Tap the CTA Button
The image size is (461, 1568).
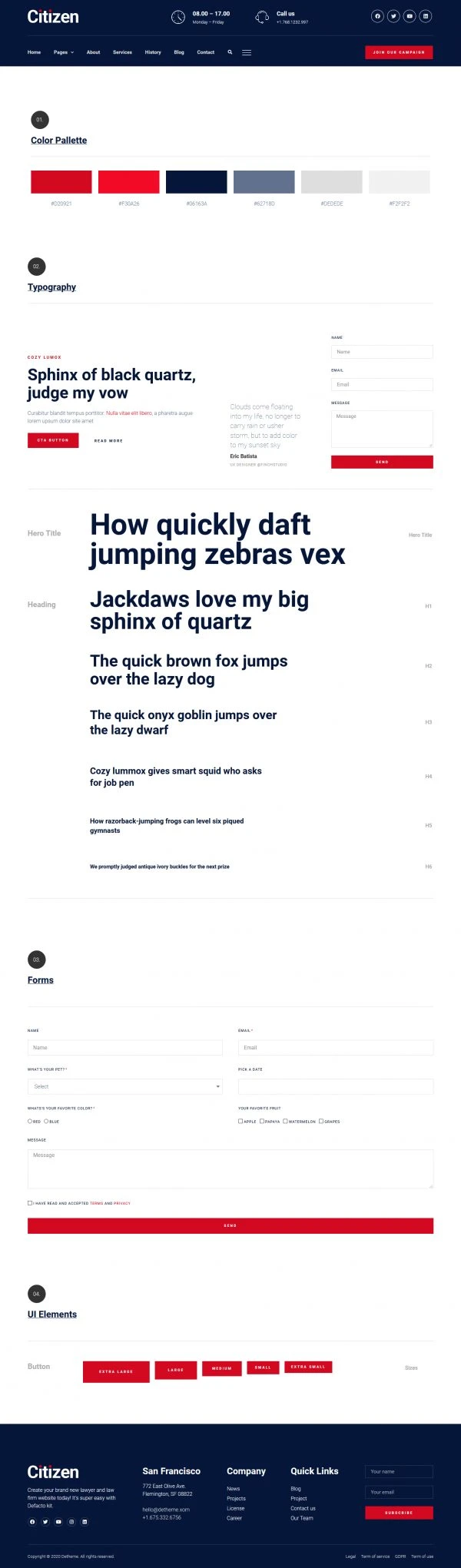[53, 440]
